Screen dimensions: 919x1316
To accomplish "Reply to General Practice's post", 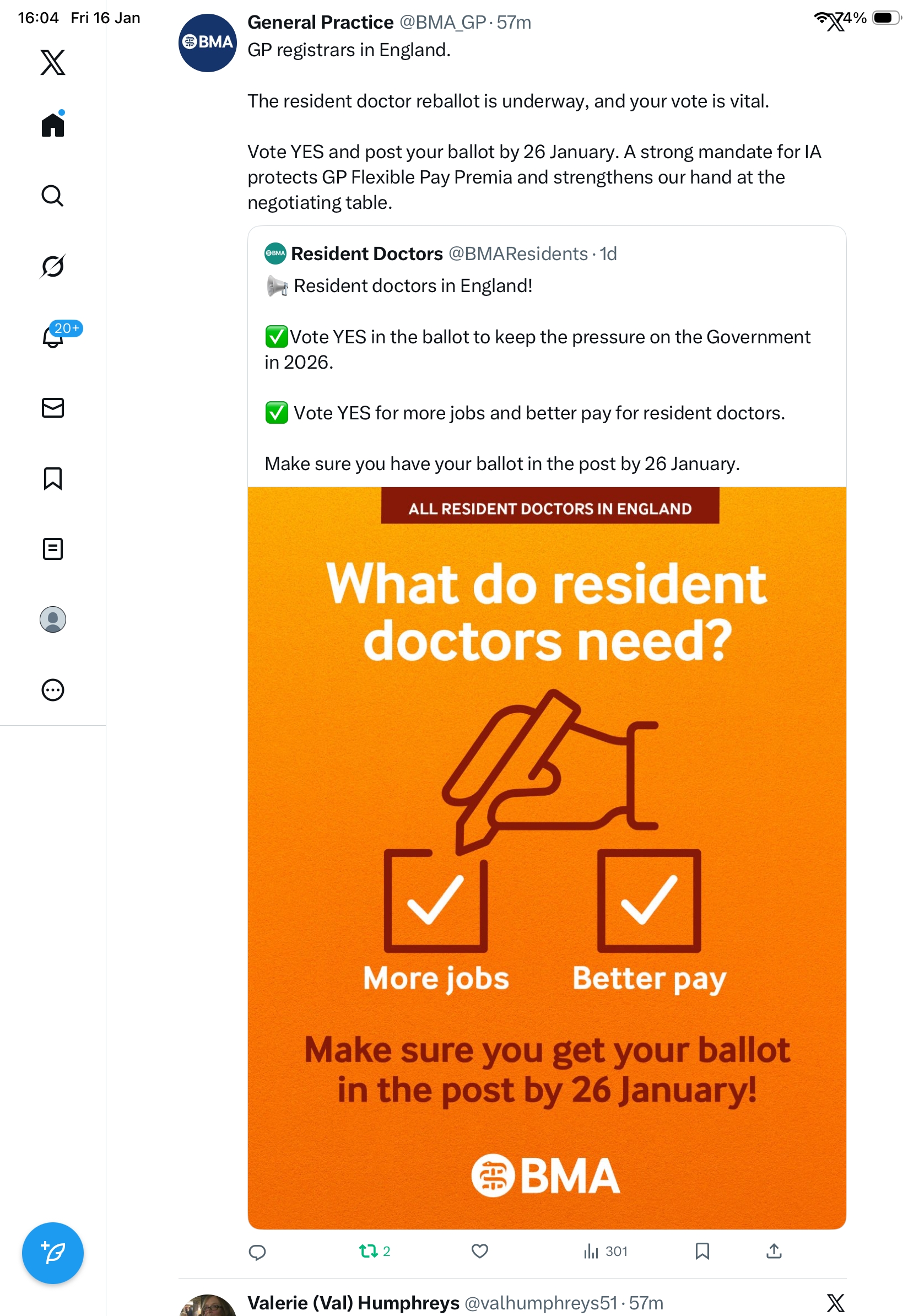I will tap(257, 1252).
